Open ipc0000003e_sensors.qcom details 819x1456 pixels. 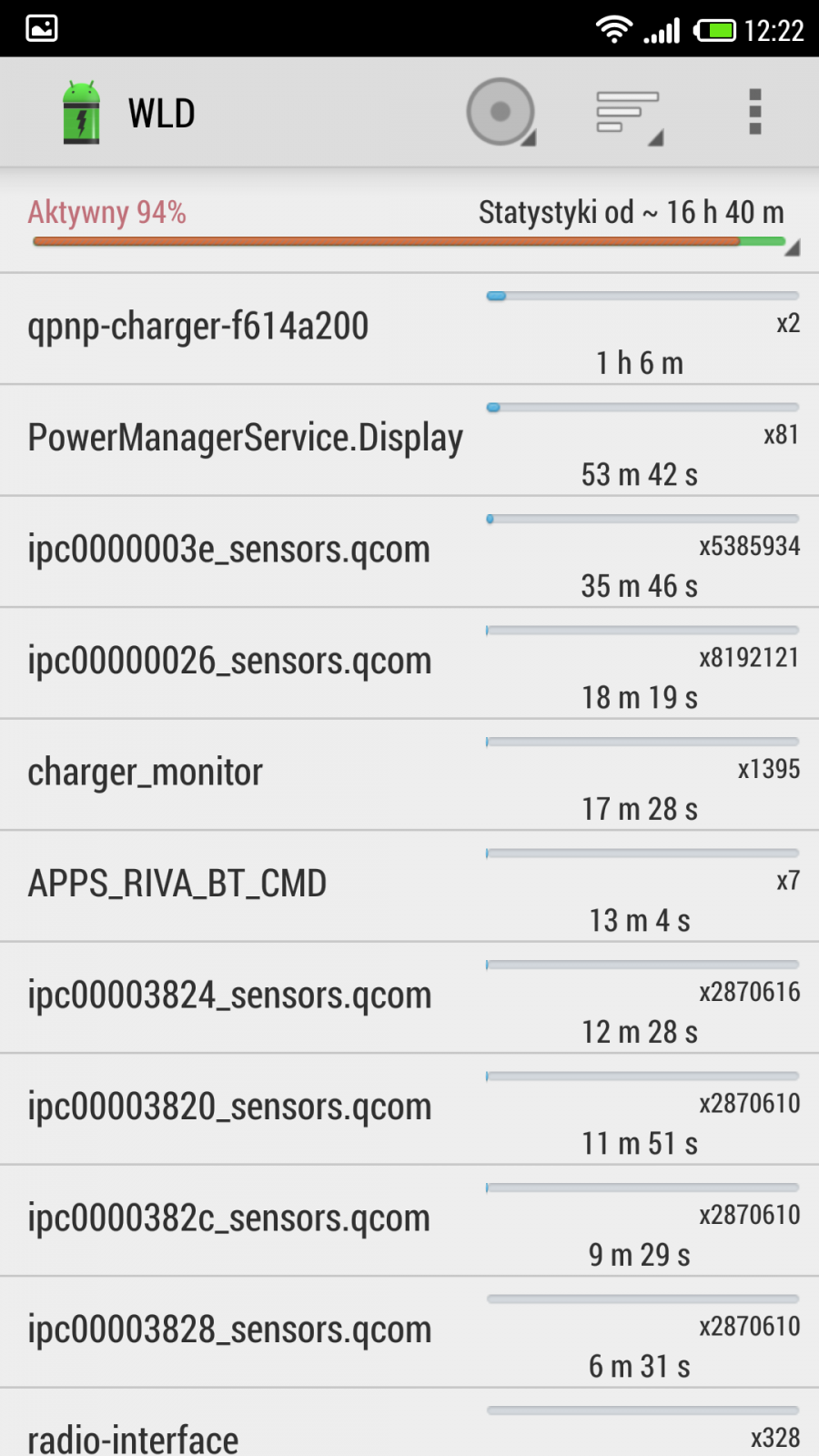coord(409,551)
